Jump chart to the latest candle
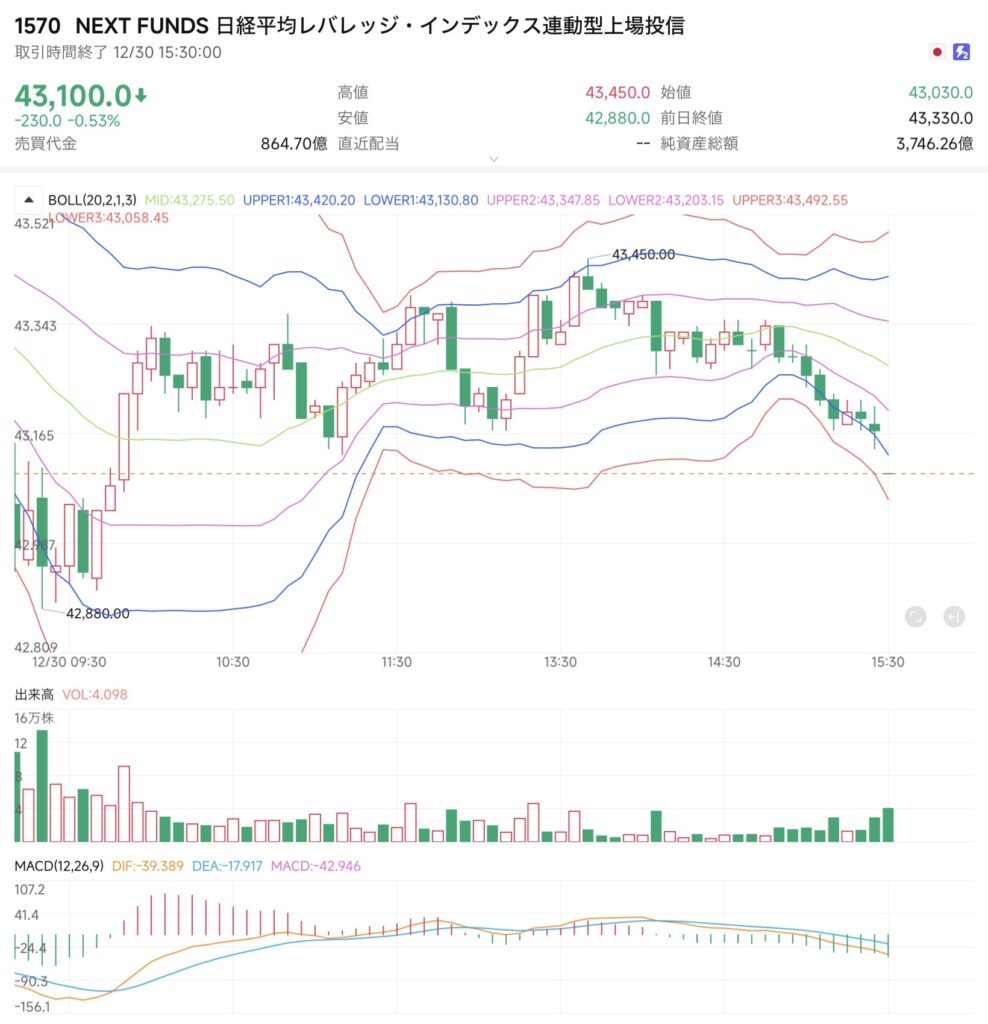The width and height of the screenshot is (988, 1024). [x=954, y=617]
